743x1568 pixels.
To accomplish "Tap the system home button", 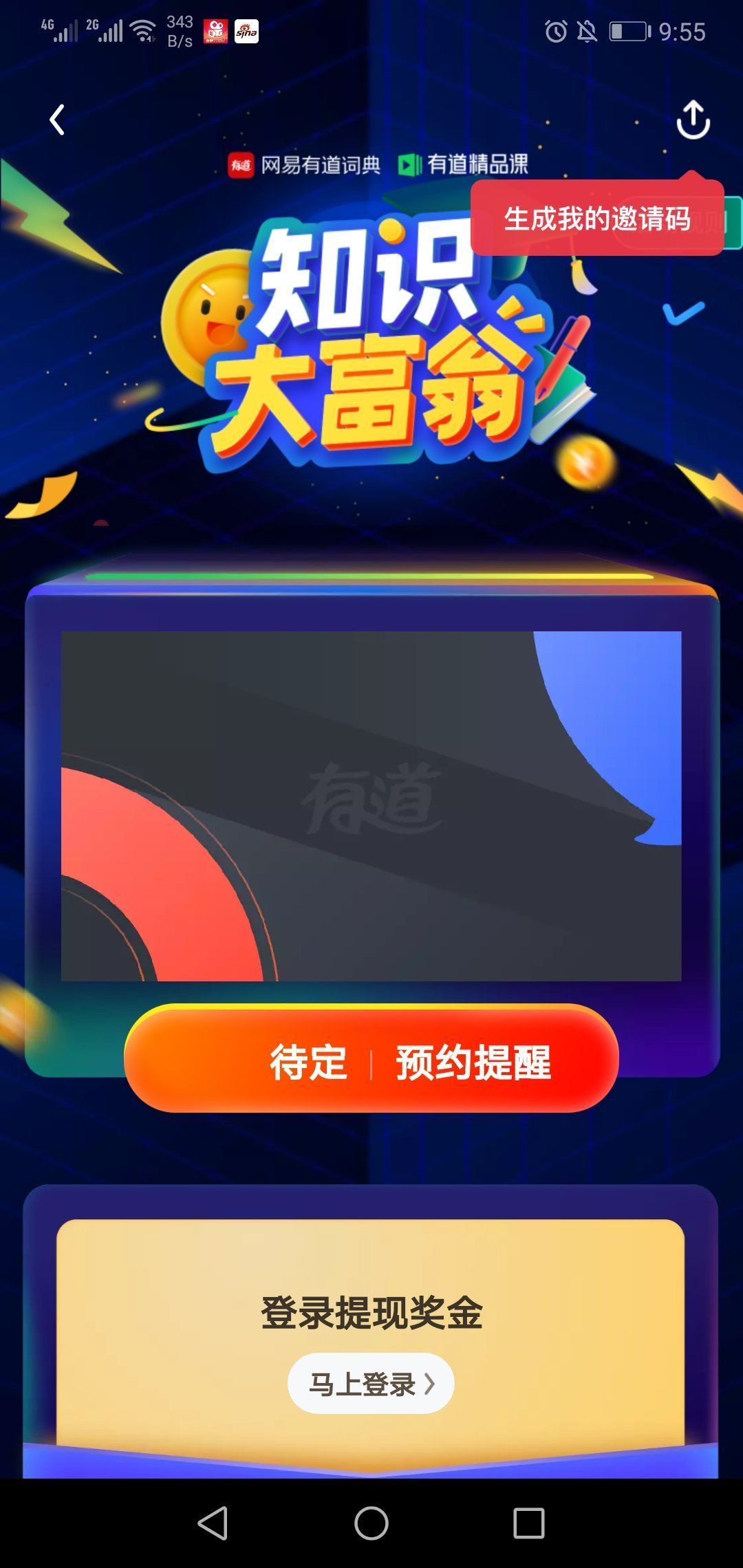I will point(371,1523).
